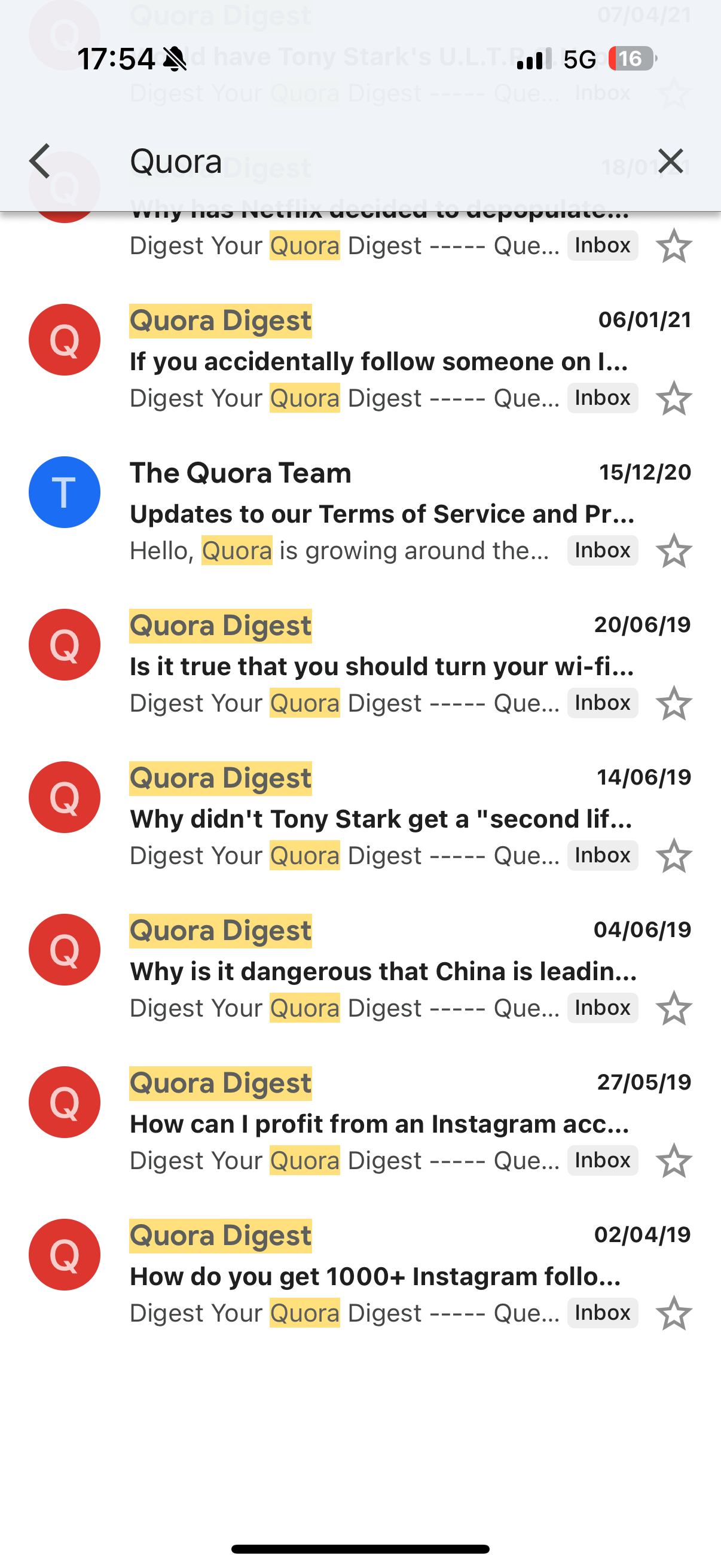Viewport: 721px width, 1568px height.
Task: Open the Tony Stark "second life" email
Action: [377, 818]
